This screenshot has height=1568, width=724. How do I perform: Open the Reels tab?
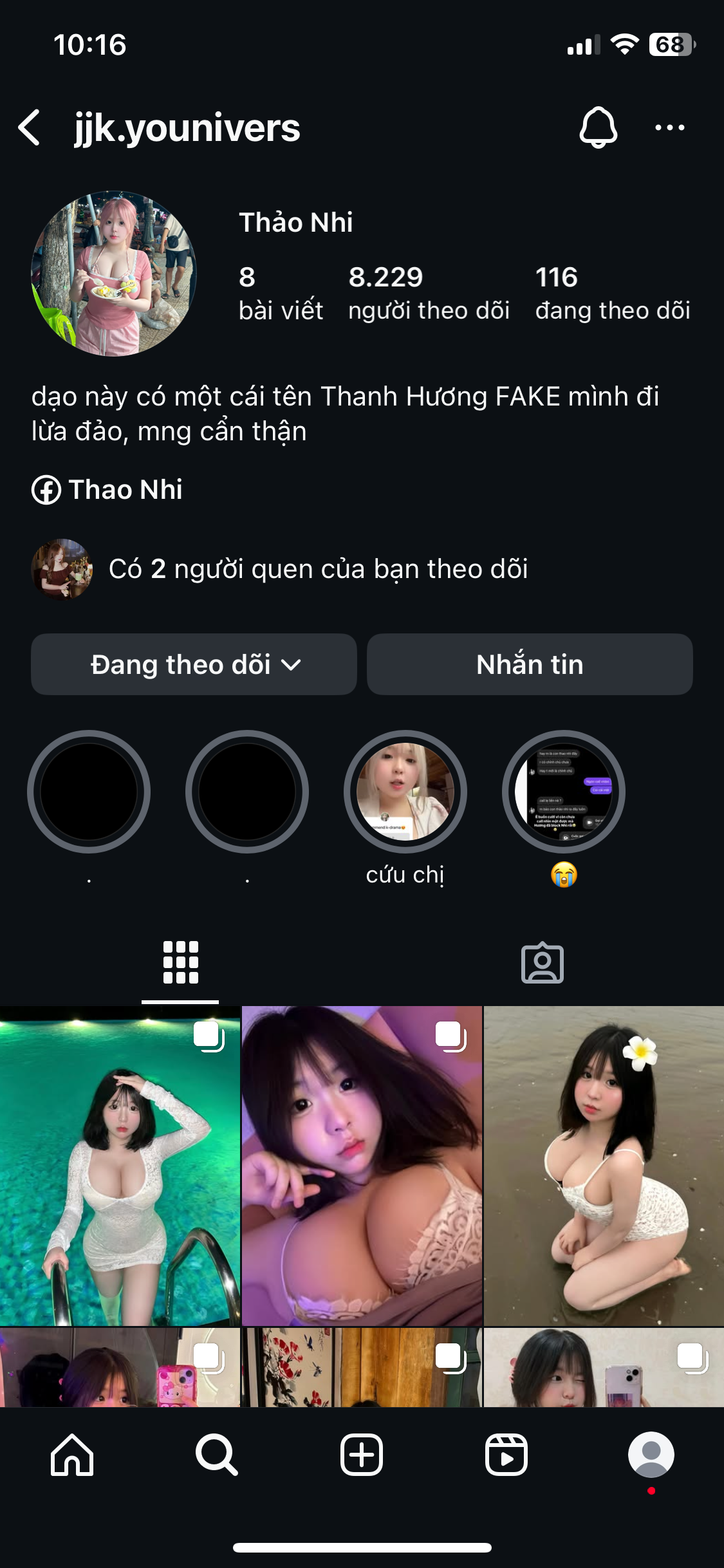click(506, 1455)
